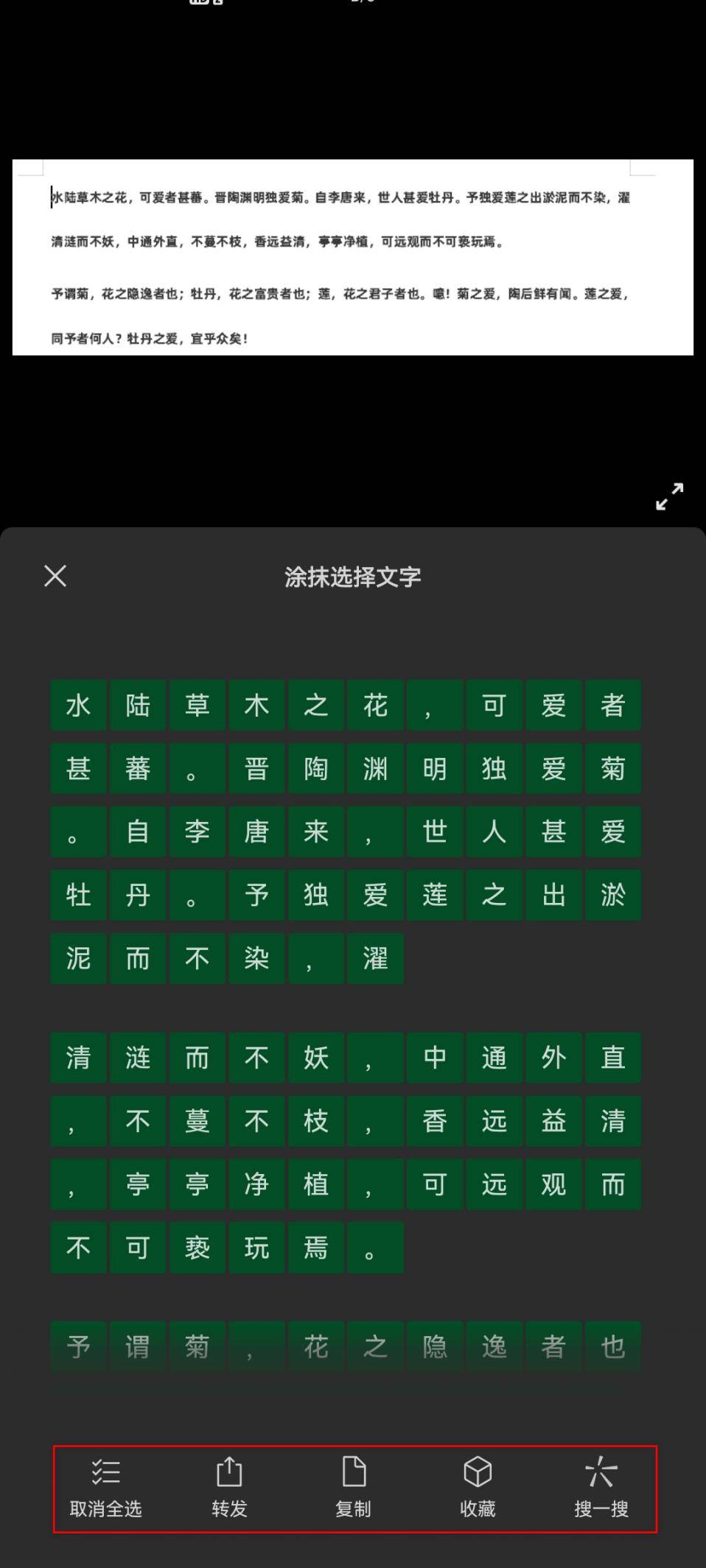The image size is (706, 1568).
Task: Save the selection via 收藏
Action: click(x=478, y=1488)
